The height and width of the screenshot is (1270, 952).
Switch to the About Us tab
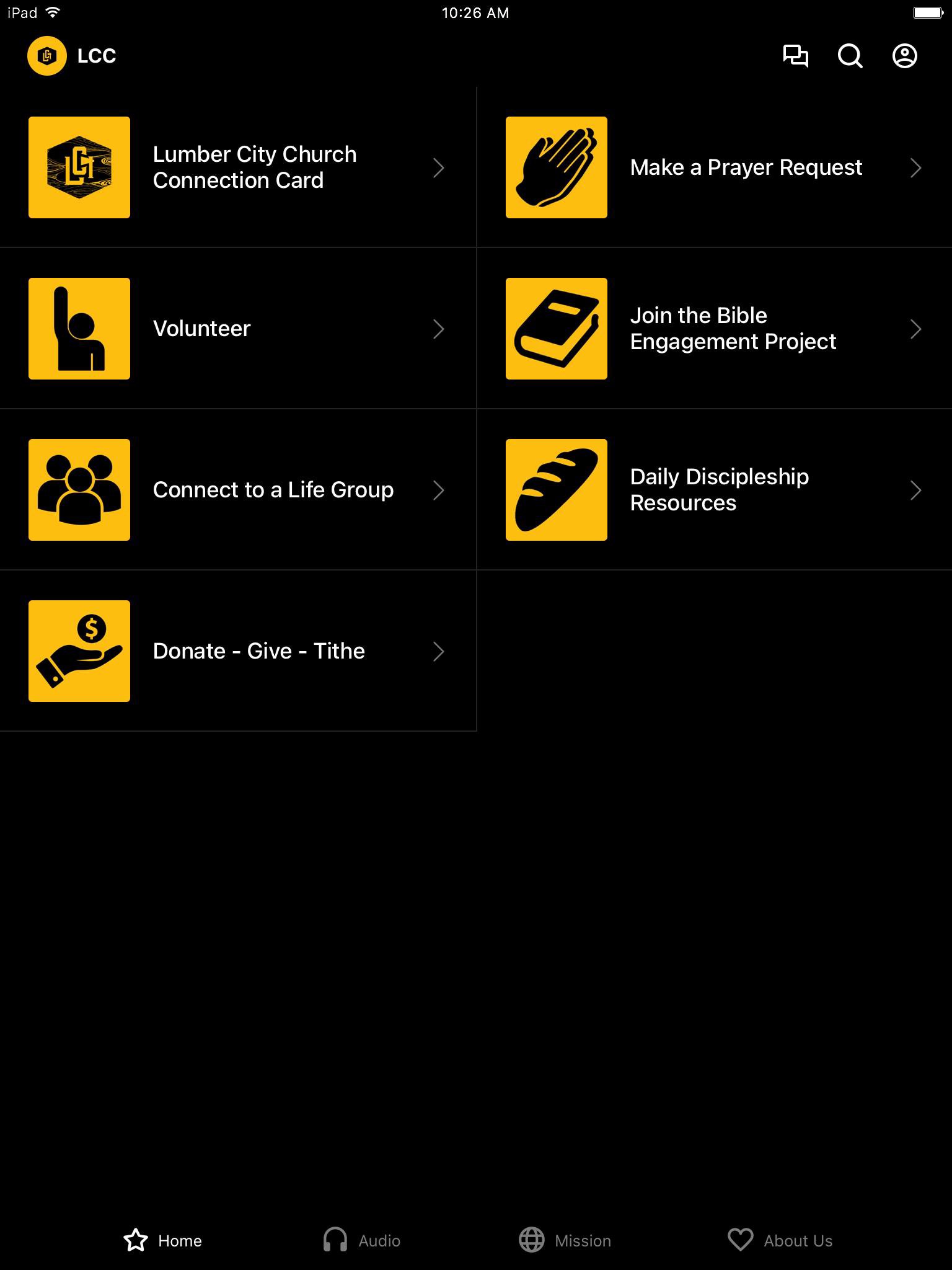pos(780,1240)
